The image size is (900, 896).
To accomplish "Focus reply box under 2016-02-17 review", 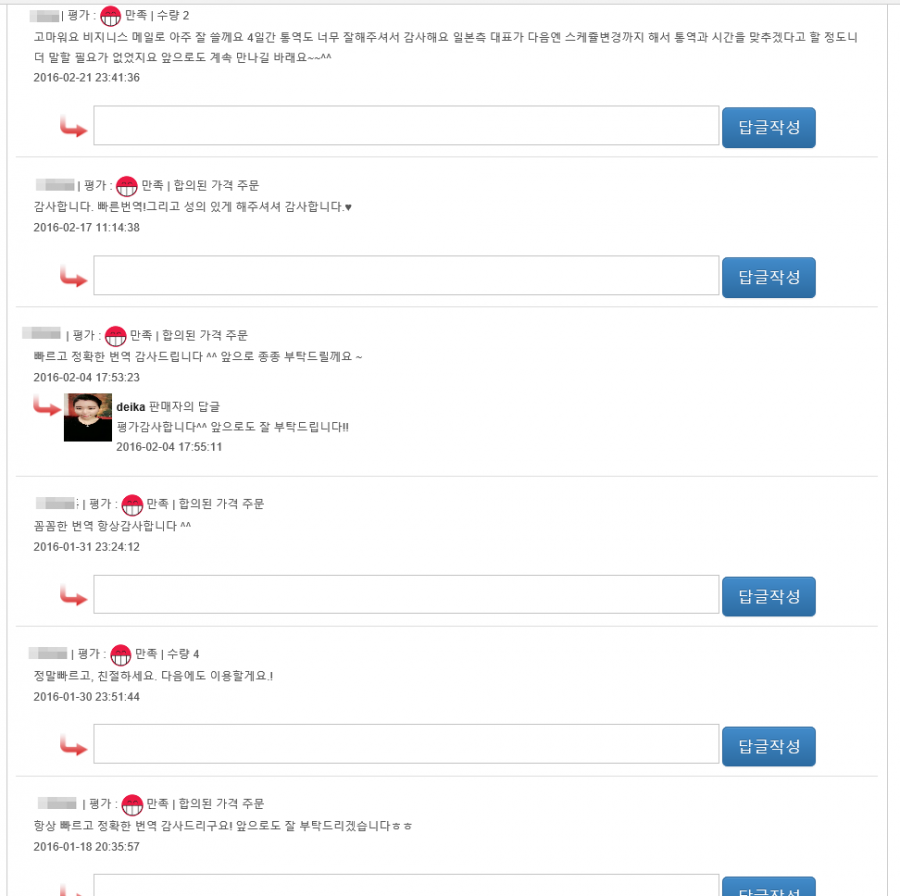I will tap(406, 276).
